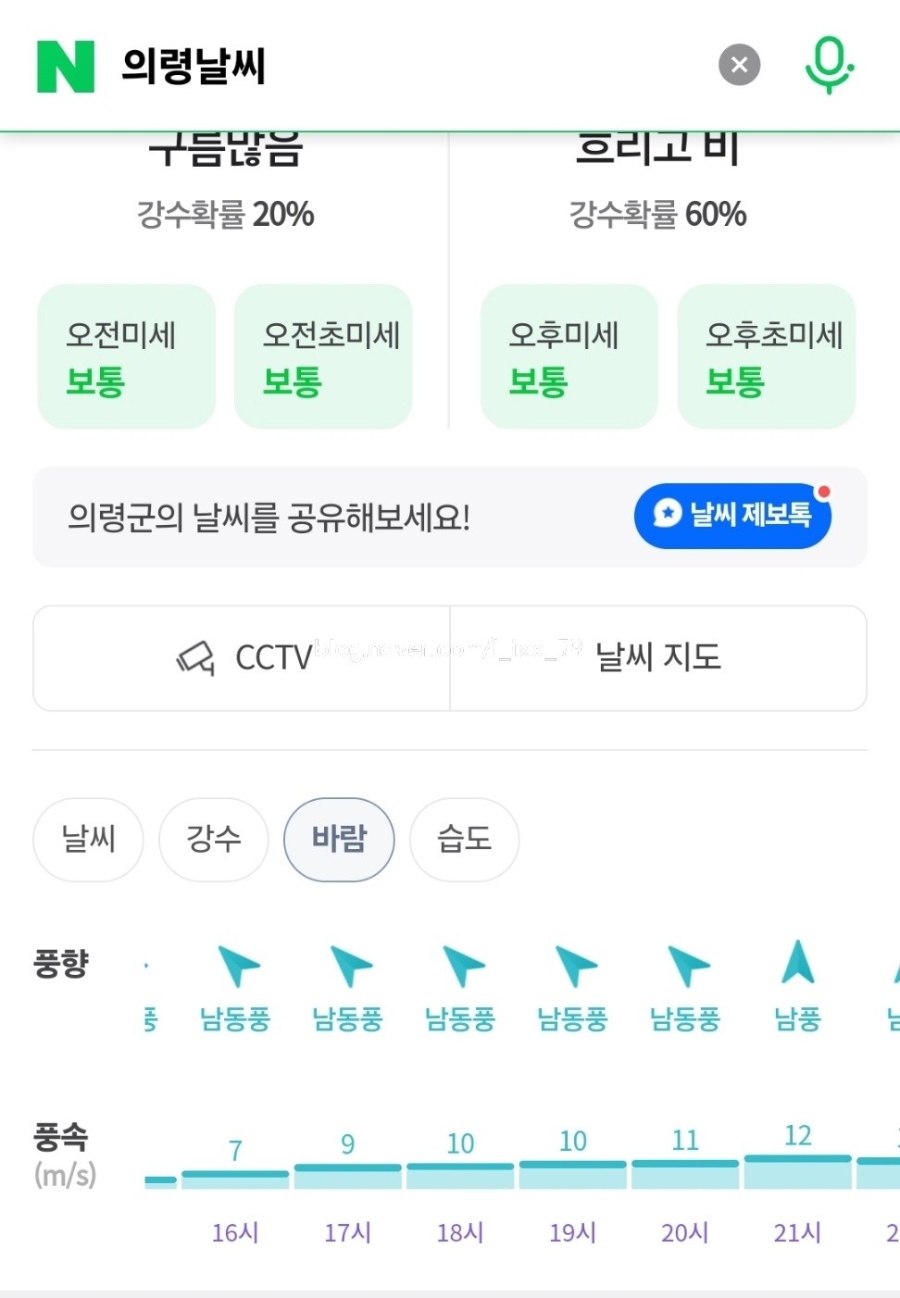
Task: View the CCTV weather cameras
Action: [x=242, y=658]
